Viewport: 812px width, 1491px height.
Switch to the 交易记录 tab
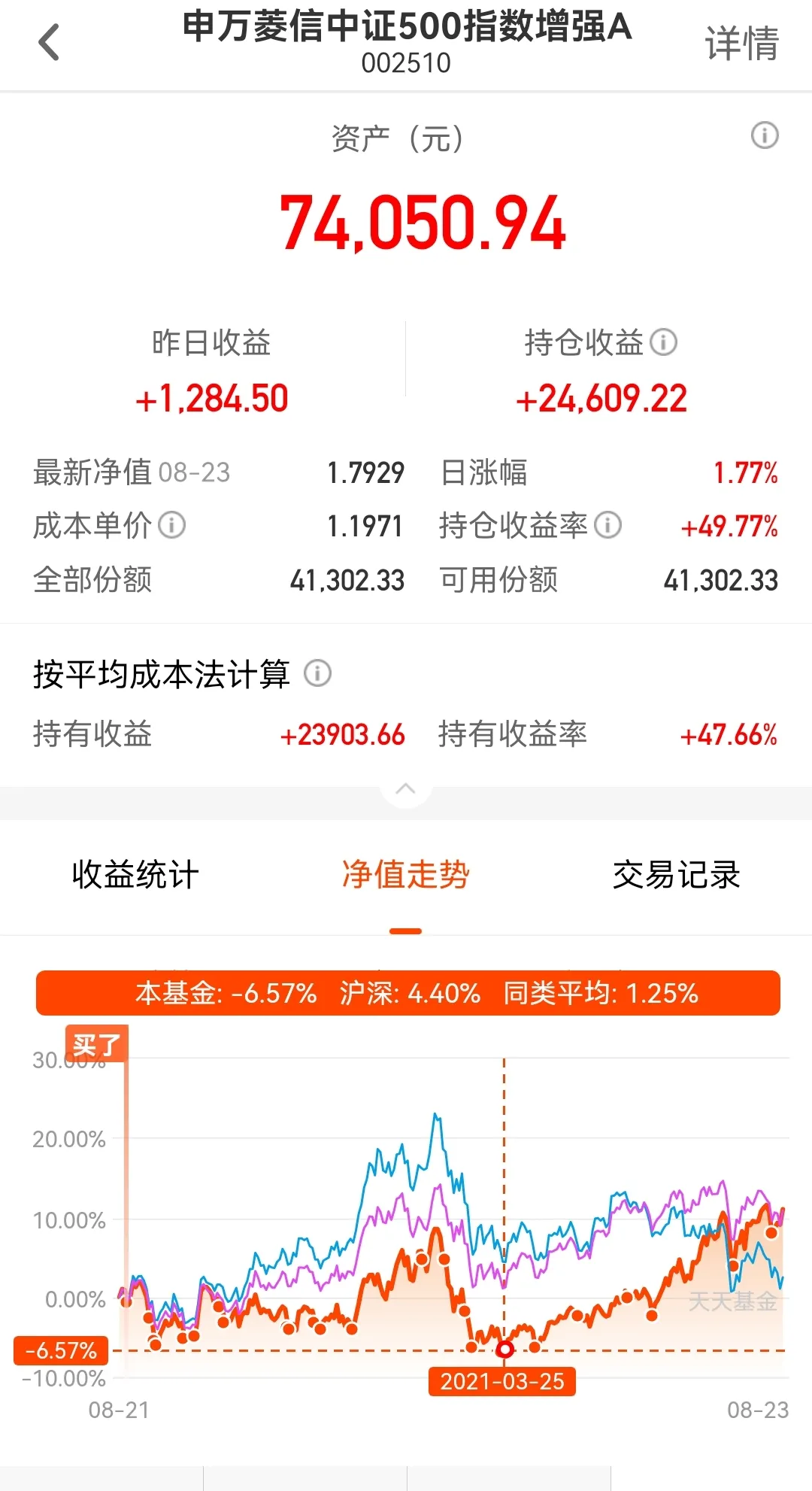pos(677,875)
